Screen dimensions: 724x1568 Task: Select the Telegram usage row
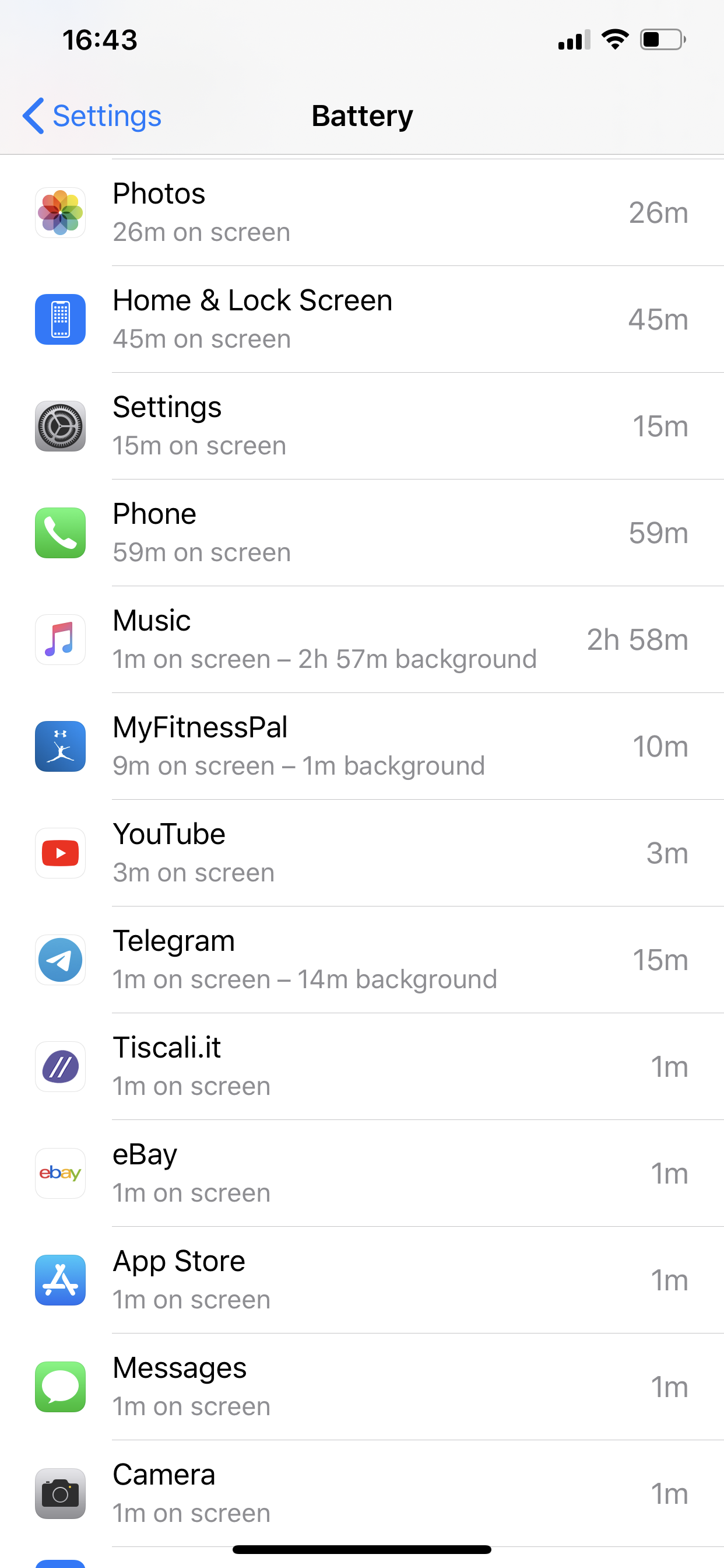pos(362,960)
